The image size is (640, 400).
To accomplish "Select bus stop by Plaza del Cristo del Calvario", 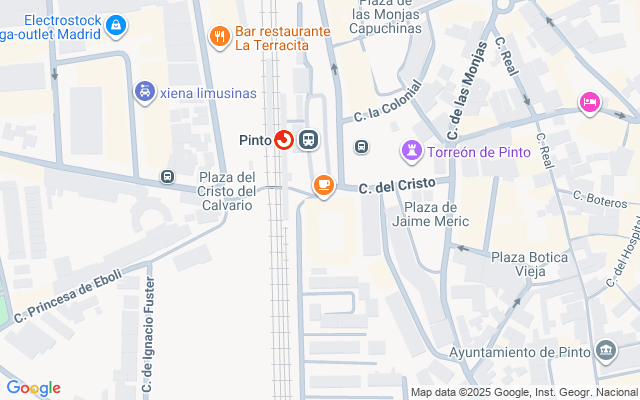I will pyautogui.click(x=167, y=177).
